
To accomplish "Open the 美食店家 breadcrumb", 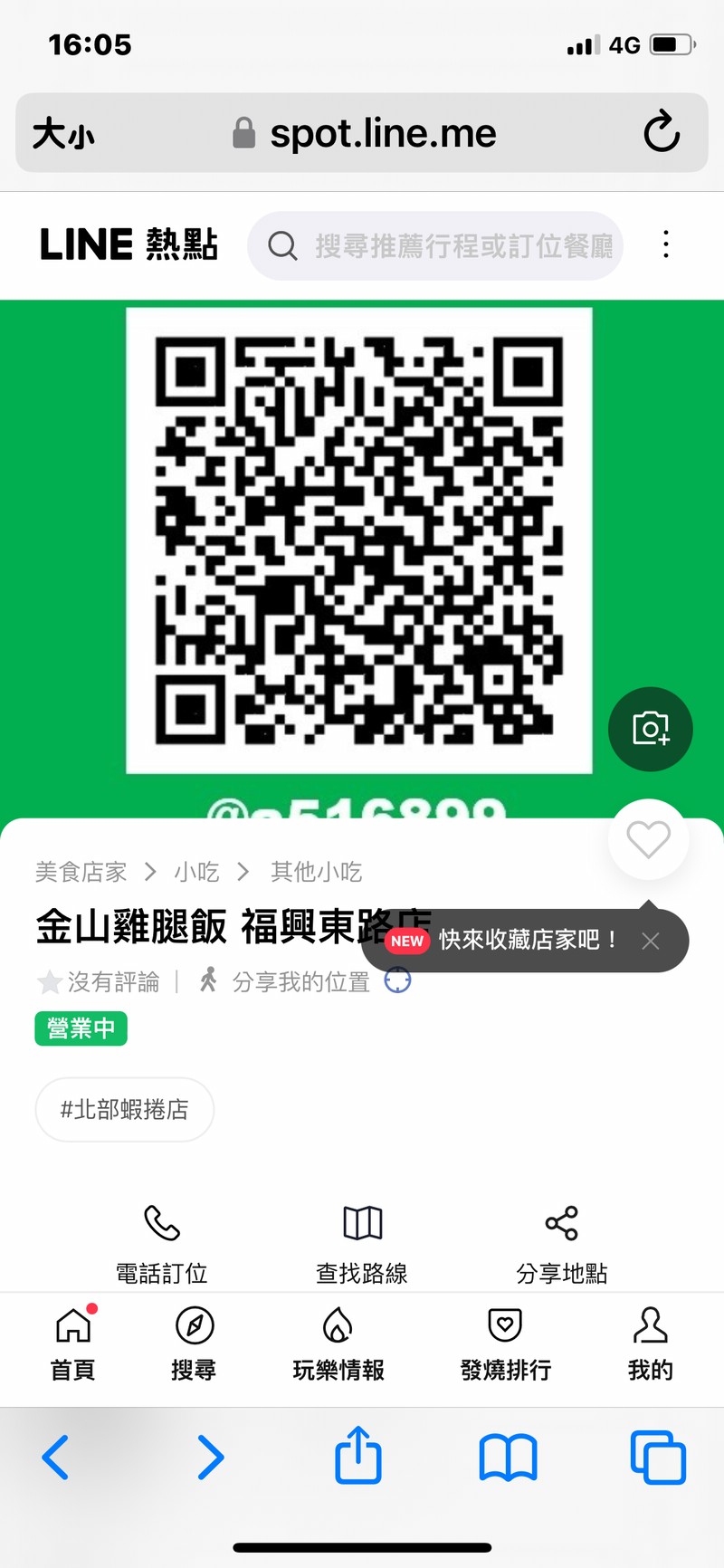I will tap(81, 872).
